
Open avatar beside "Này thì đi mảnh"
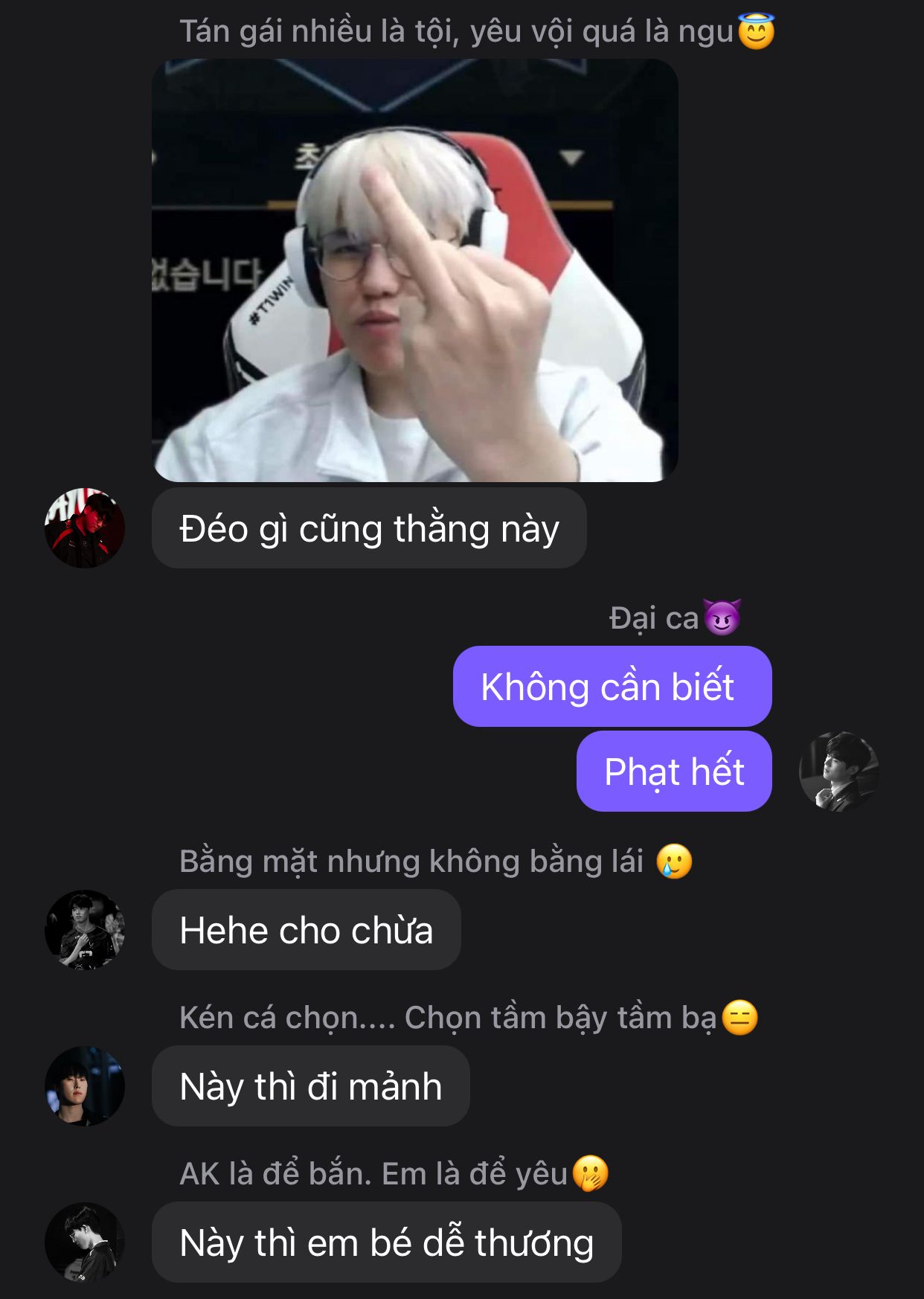85,1086
